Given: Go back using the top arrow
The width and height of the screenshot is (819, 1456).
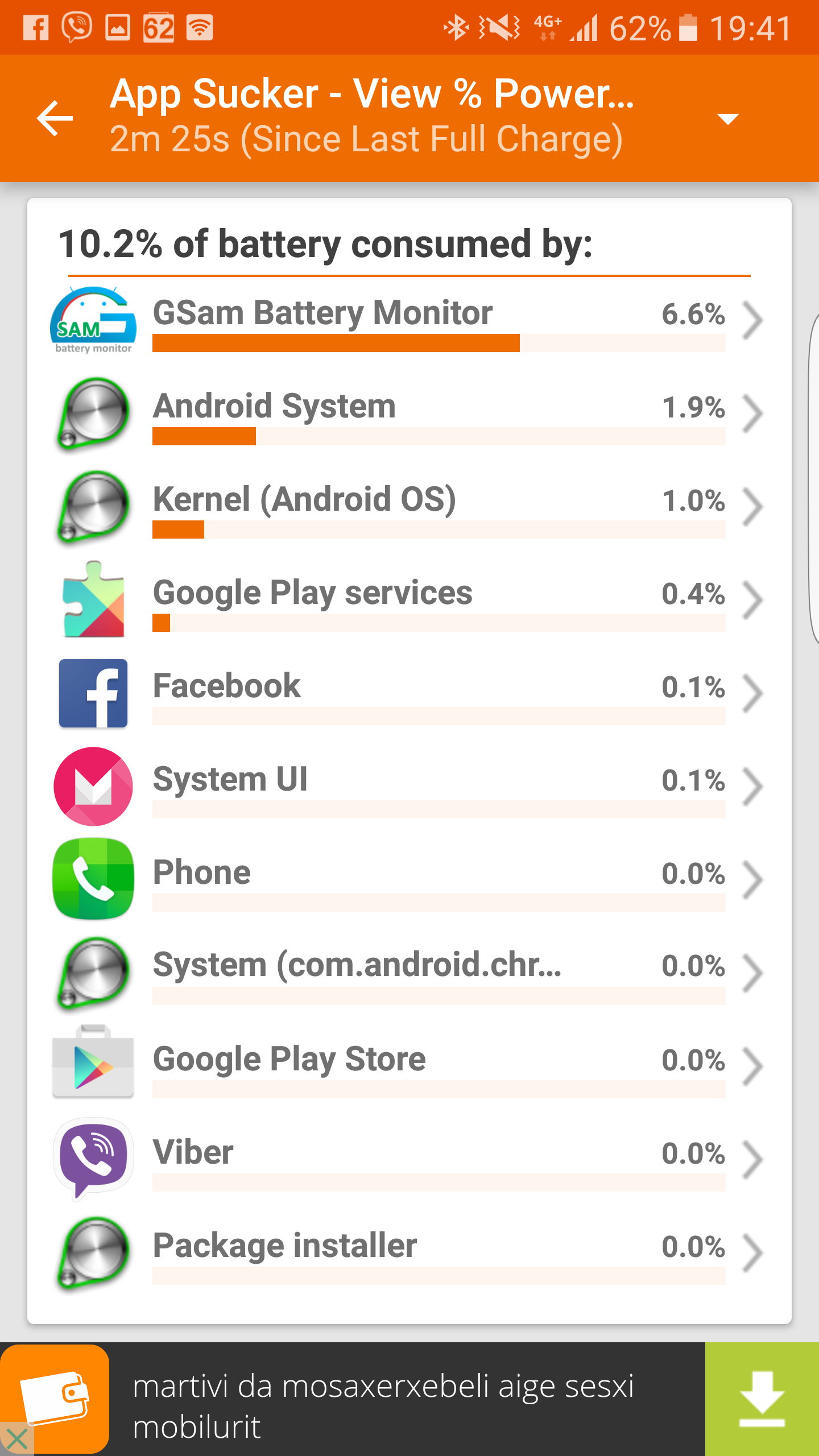Looking at the screenshot, I should point(55,118).
